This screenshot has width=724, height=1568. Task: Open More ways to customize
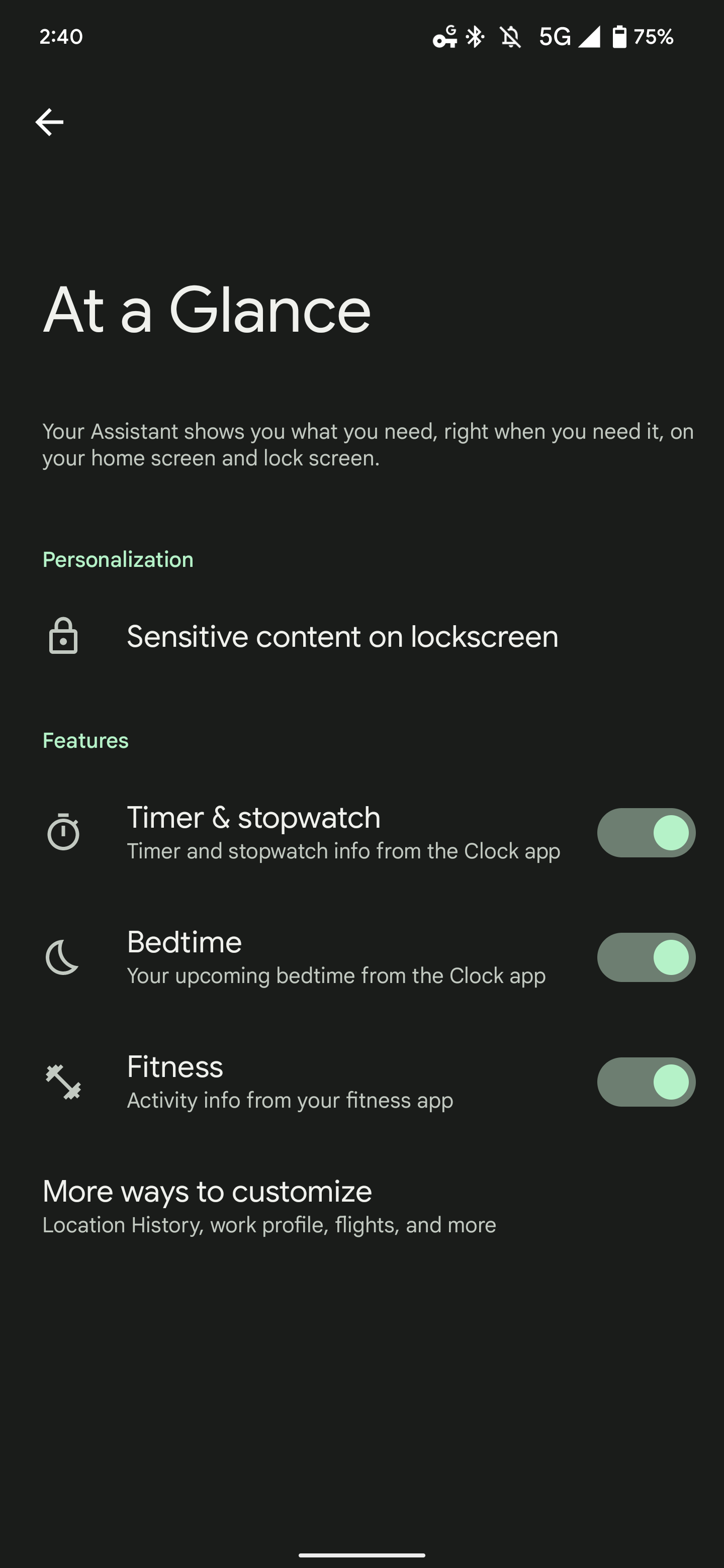(268, 1207)
